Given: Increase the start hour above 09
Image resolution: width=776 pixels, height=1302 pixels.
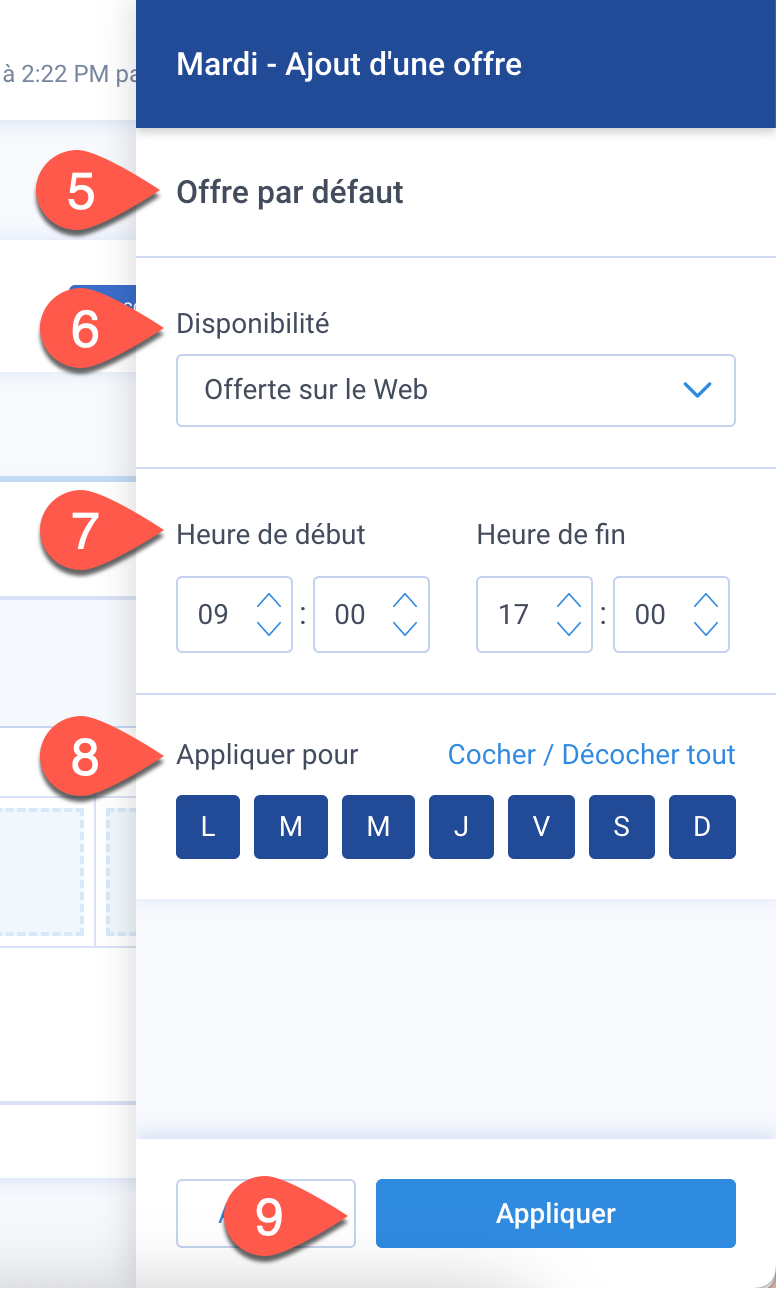Looking at the screenshot, I should coord(269,601).
